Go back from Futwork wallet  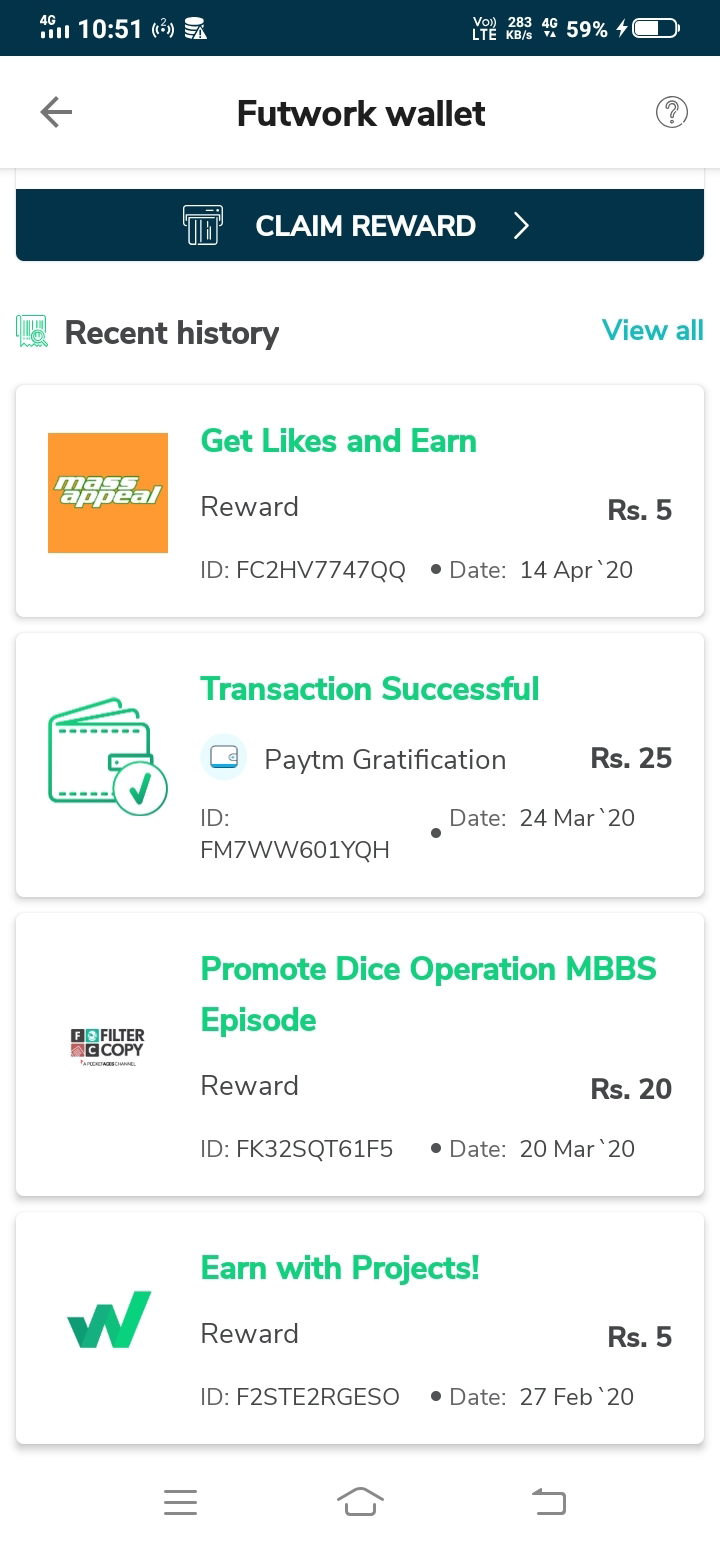[56, 113]
